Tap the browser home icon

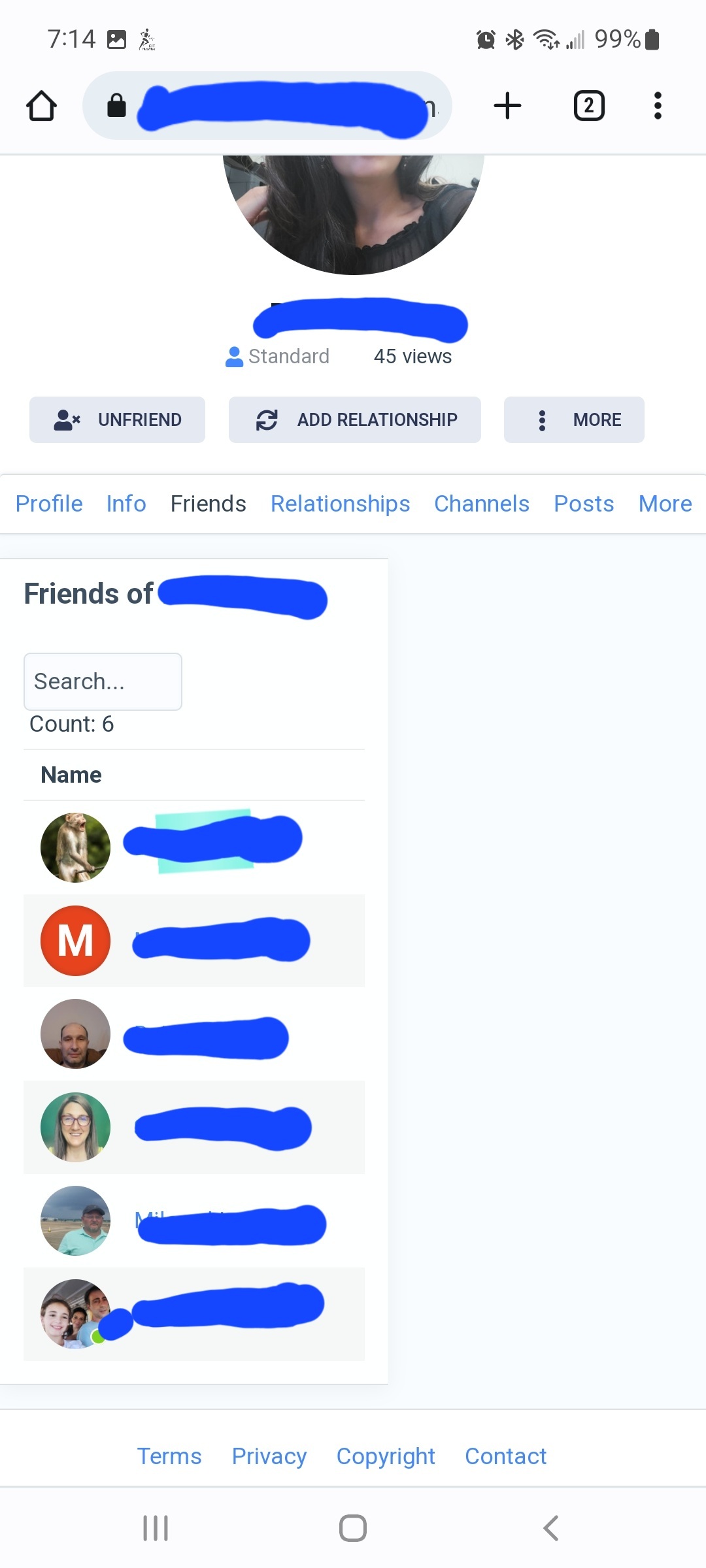pyautogui.click(x=41, y=106)
